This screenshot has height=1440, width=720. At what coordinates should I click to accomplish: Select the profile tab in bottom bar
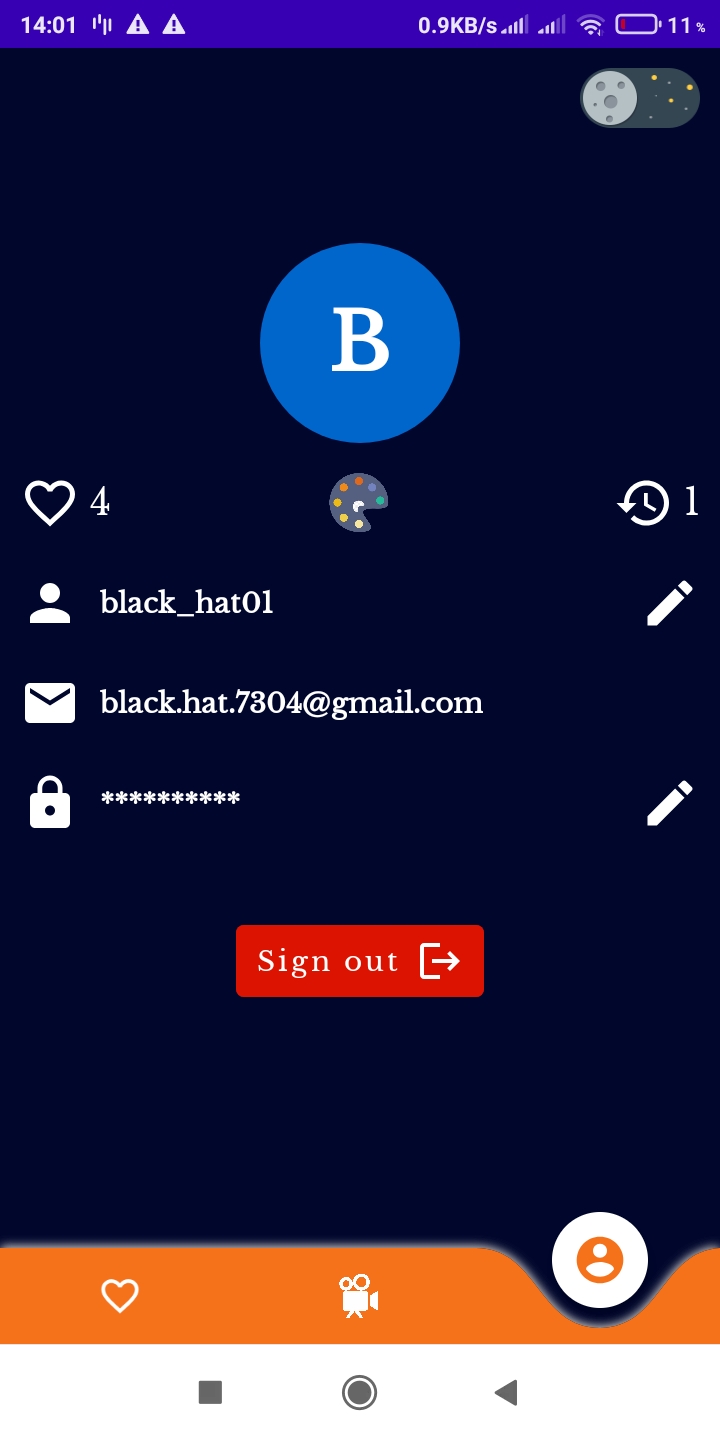point(600,1260)
